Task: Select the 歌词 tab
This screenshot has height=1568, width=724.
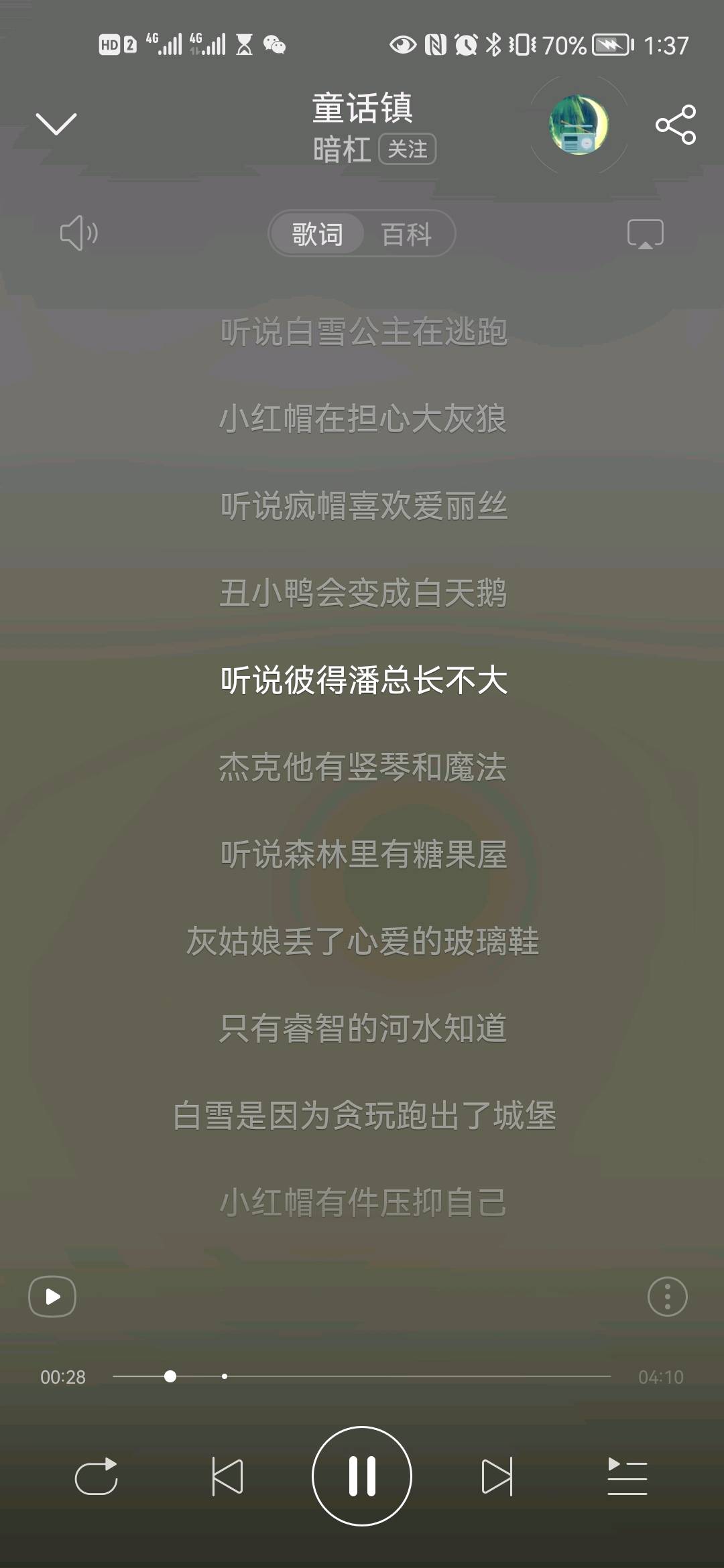Action: 317,235
